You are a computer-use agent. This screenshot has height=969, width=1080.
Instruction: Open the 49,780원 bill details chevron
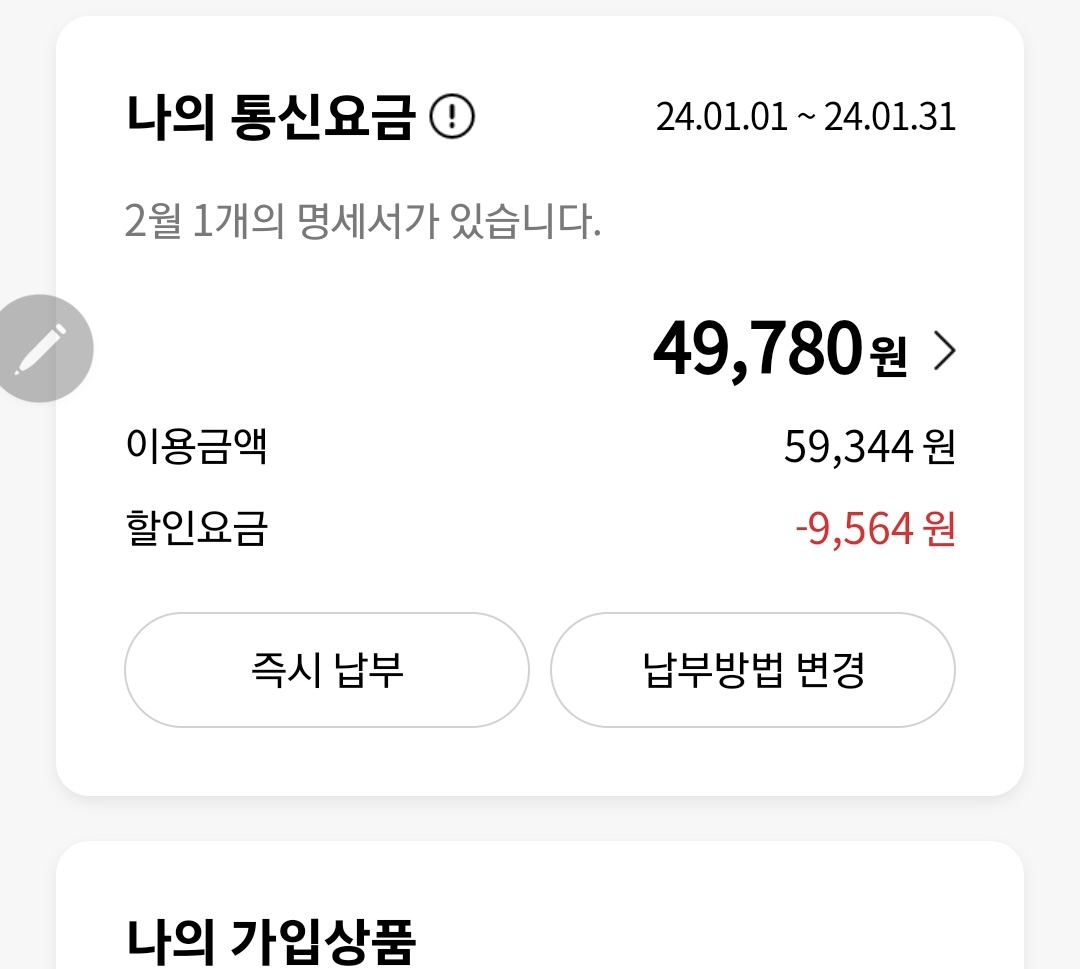click(x=944, y=351)
